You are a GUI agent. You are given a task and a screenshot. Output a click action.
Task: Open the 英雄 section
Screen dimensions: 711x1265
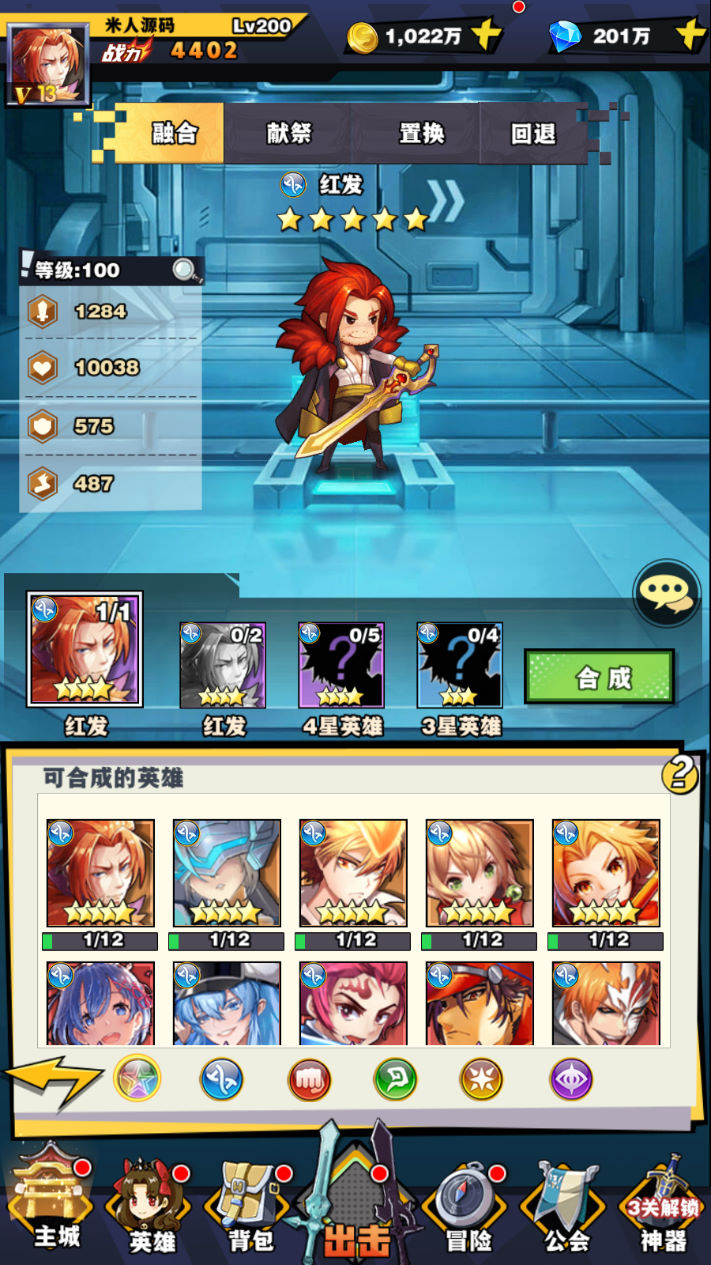[152, 1208]
